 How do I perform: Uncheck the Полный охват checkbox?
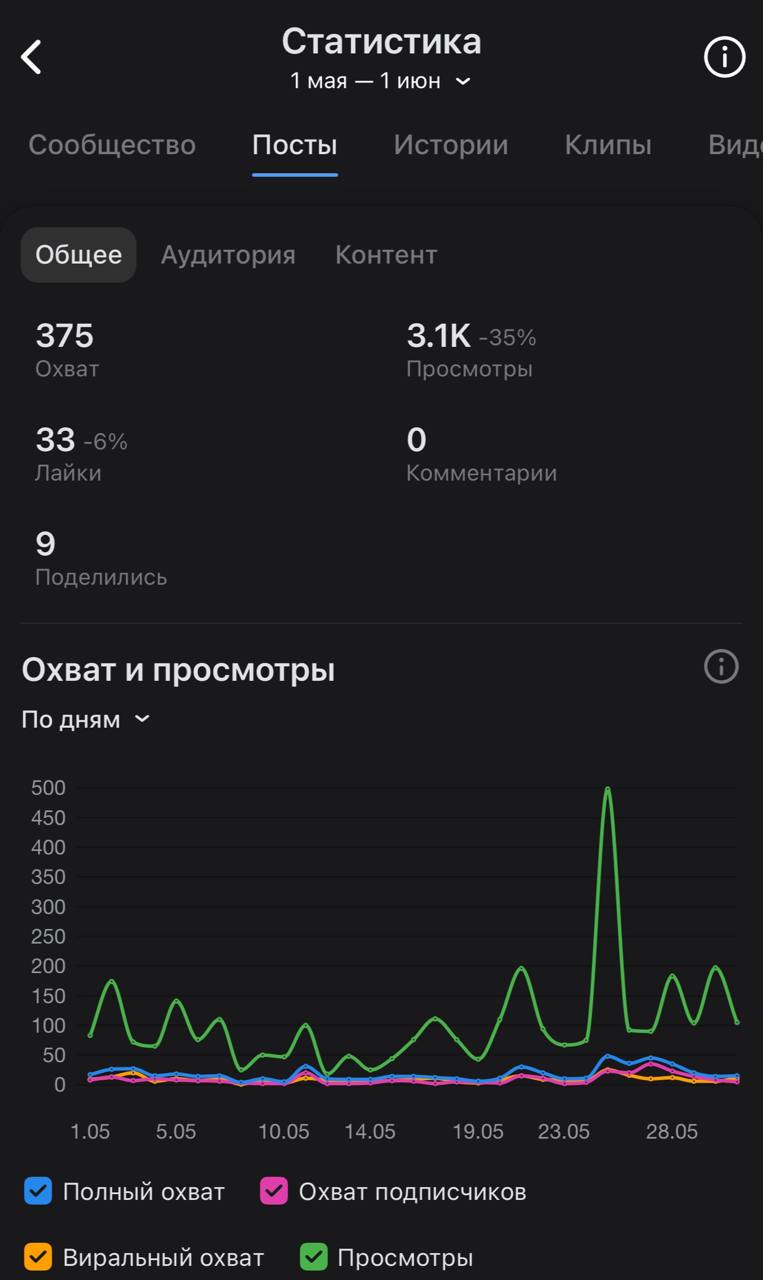[38, 1191]
